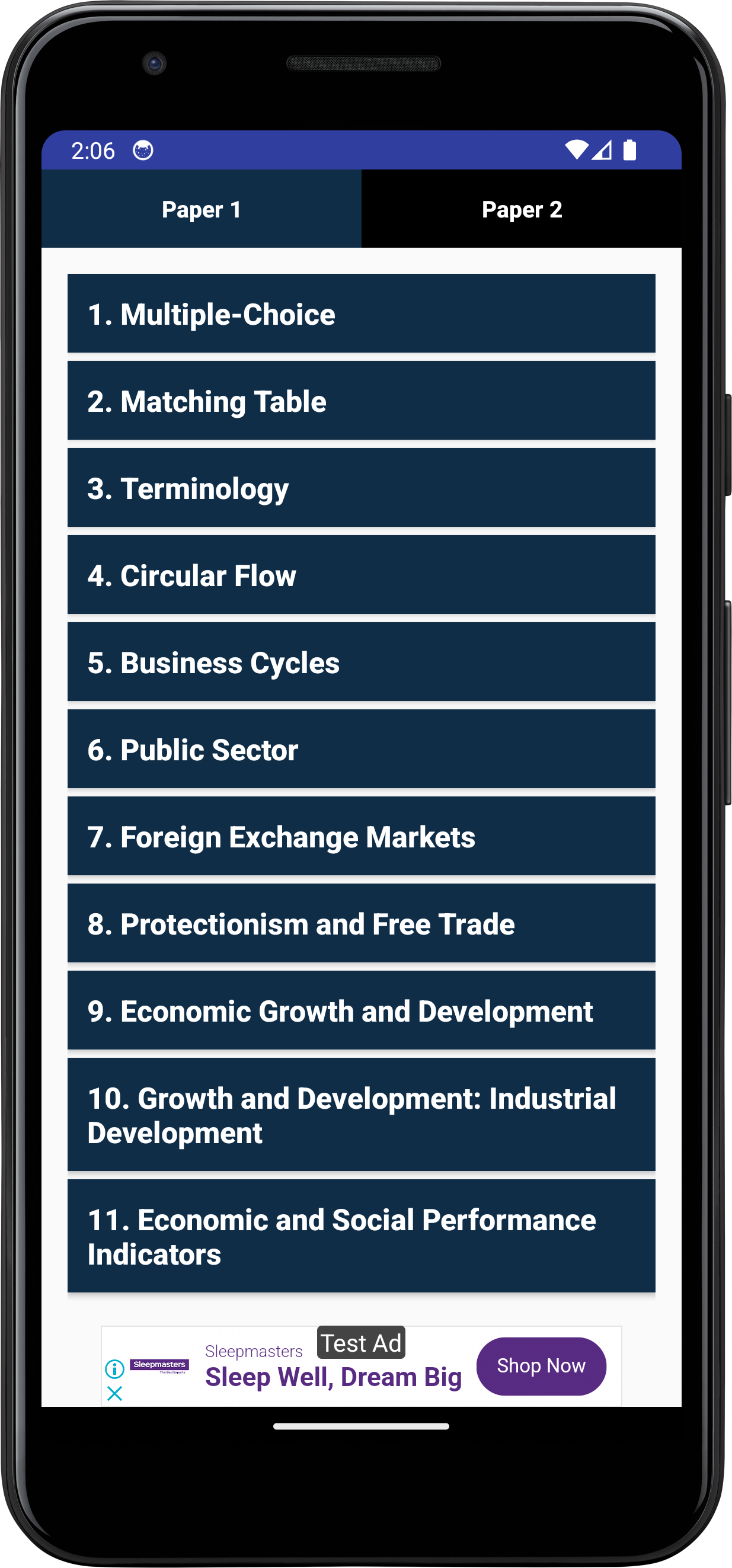Switch to the Paper 2 tab
The image size is (732, 1568).
522,209
